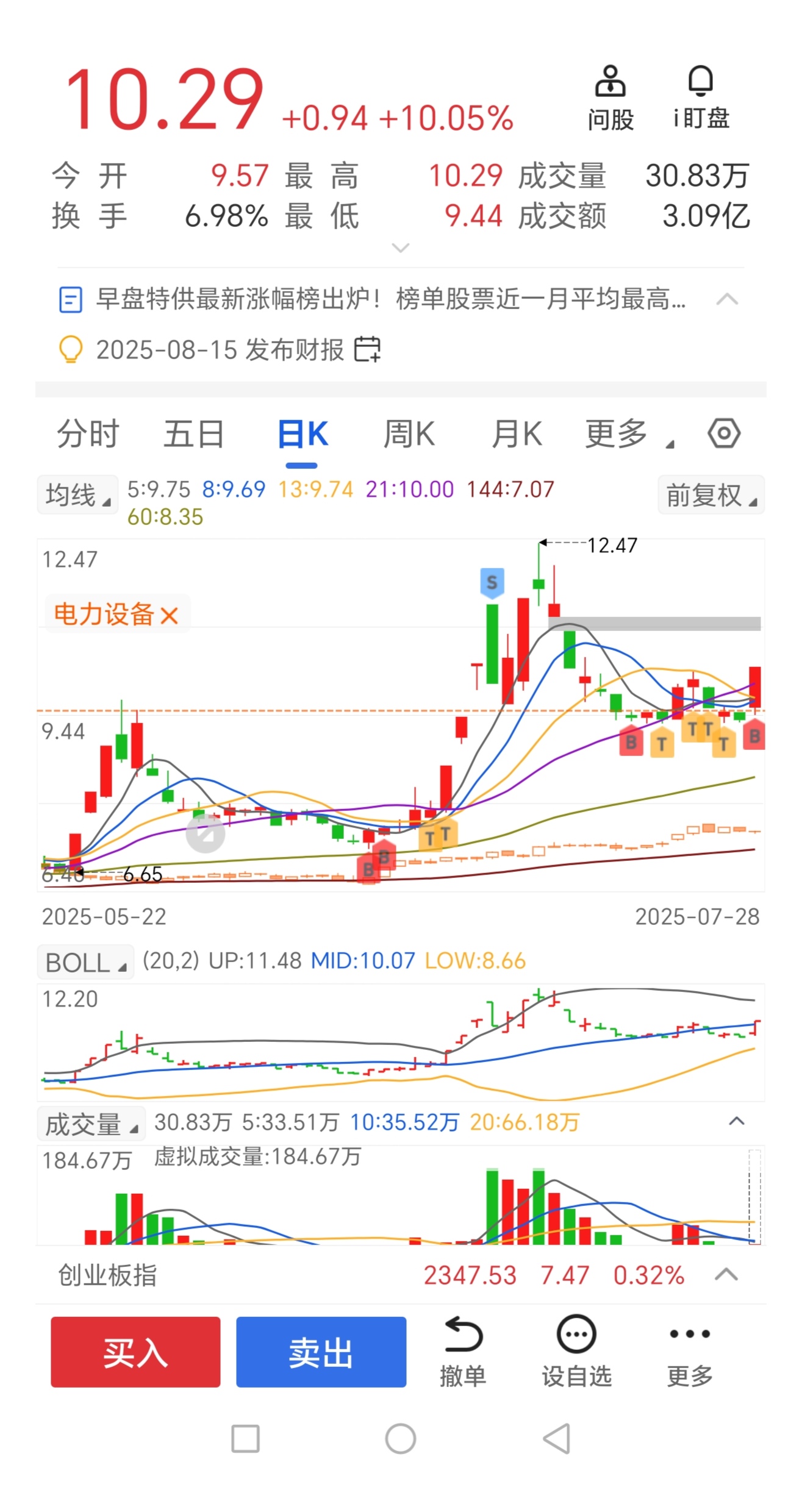The width and height of the screenshot is (802, 1512).
Task: Change the 均线 indicator dropdown
Action: 78,494
